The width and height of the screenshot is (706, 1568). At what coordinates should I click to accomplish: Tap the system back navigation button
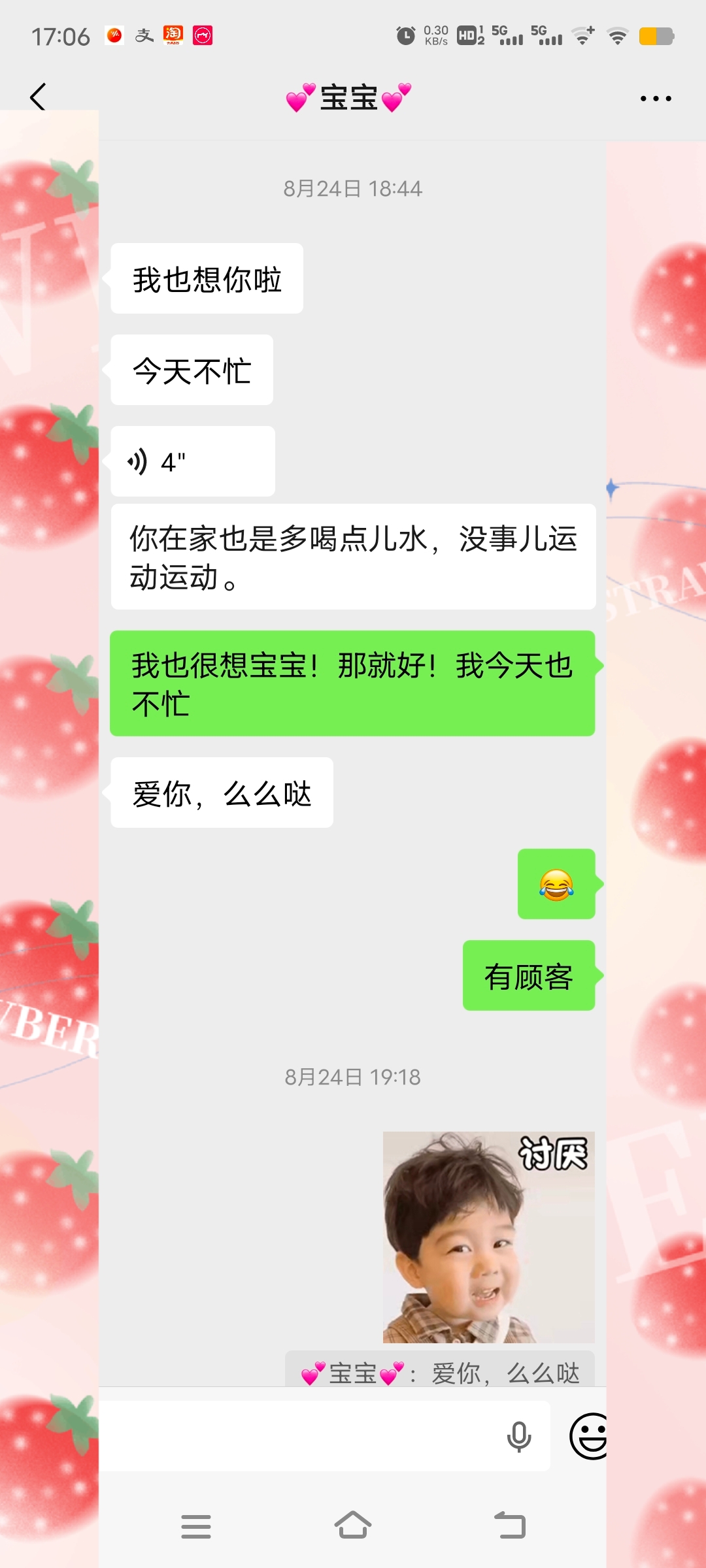click(510, 1526)
